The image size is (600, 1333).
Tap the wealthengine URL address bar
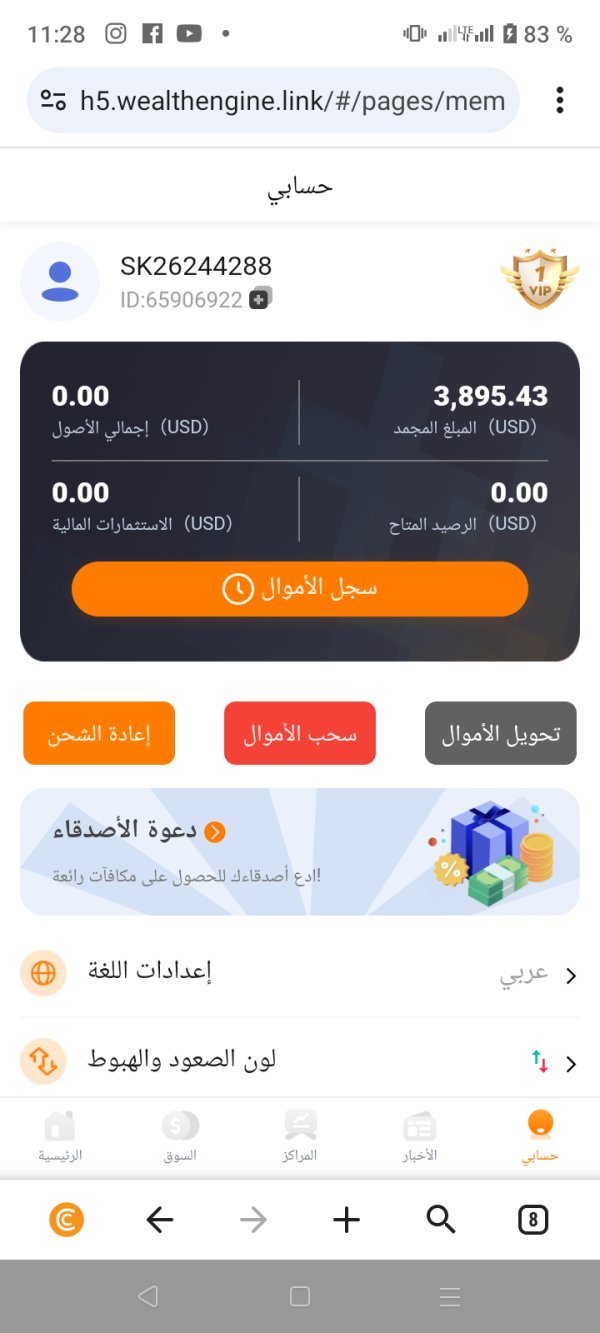[x=273, y=100]
